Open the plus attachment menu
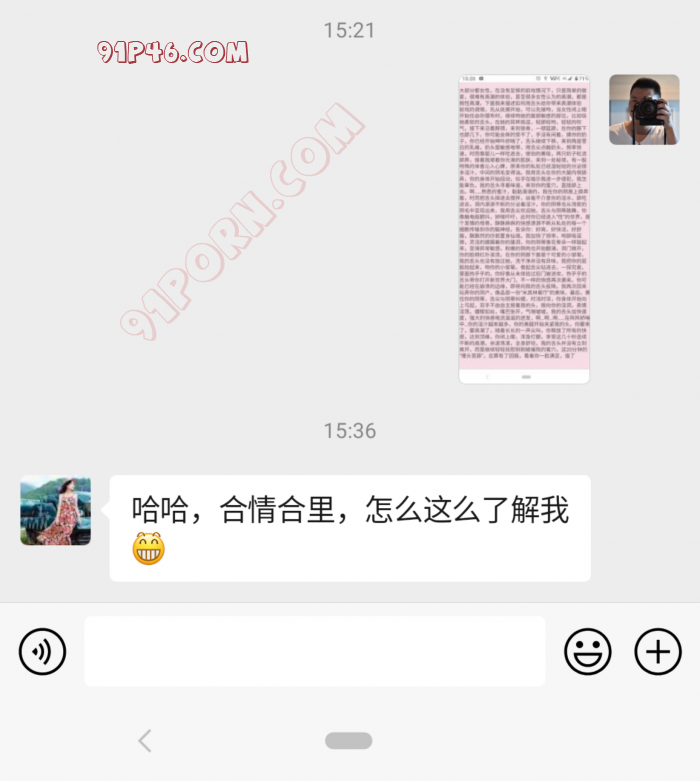 tap(658, 652)
